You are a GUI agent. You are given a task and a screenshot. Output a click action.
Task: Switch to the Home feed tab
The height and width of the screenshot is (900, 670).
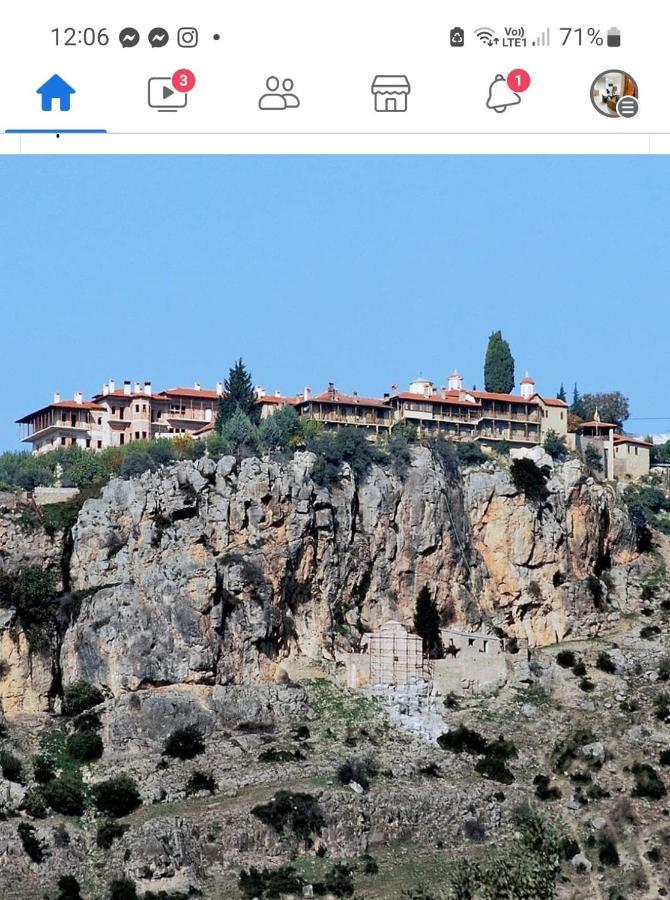56,93
